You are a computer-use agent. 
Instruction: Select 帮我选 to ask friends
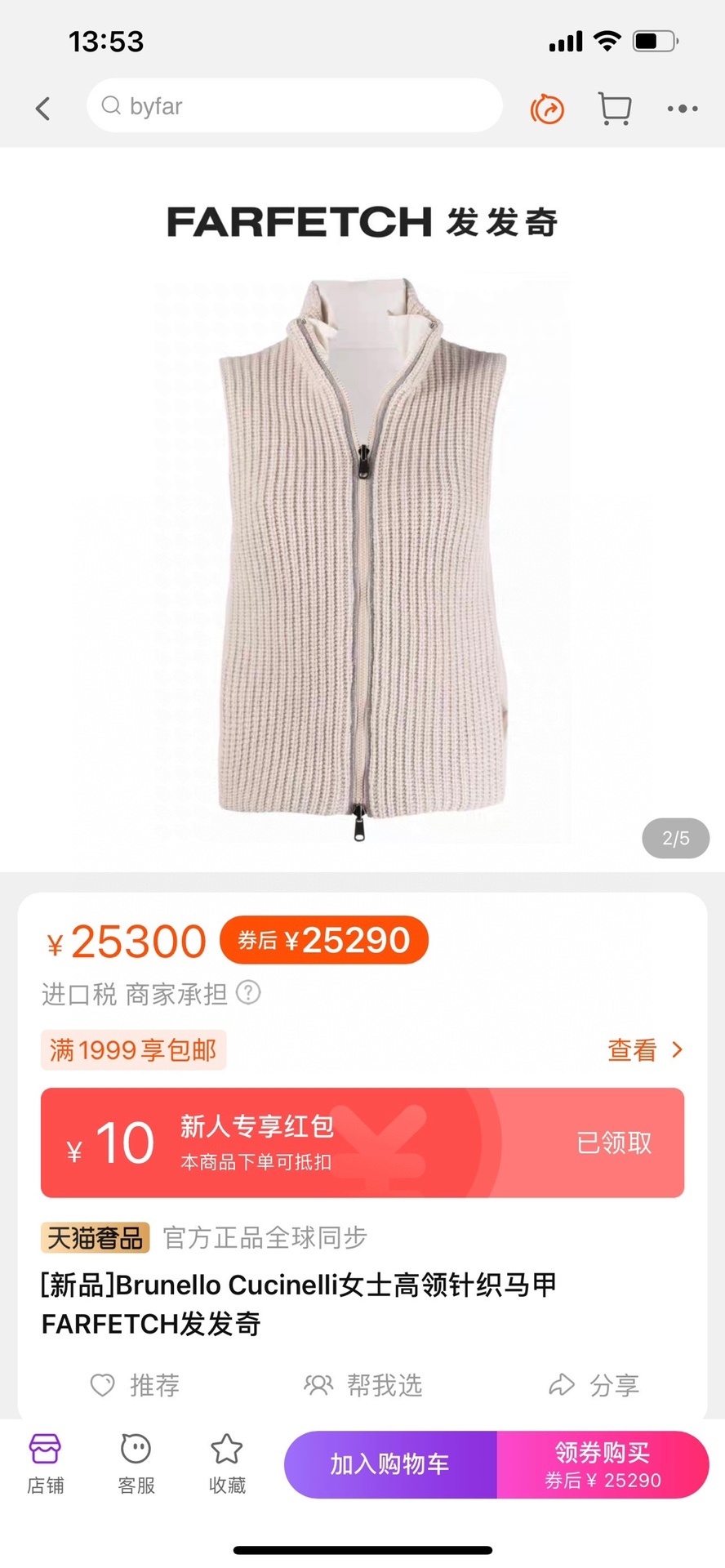pyautogui.click(x=363, y=1385)
